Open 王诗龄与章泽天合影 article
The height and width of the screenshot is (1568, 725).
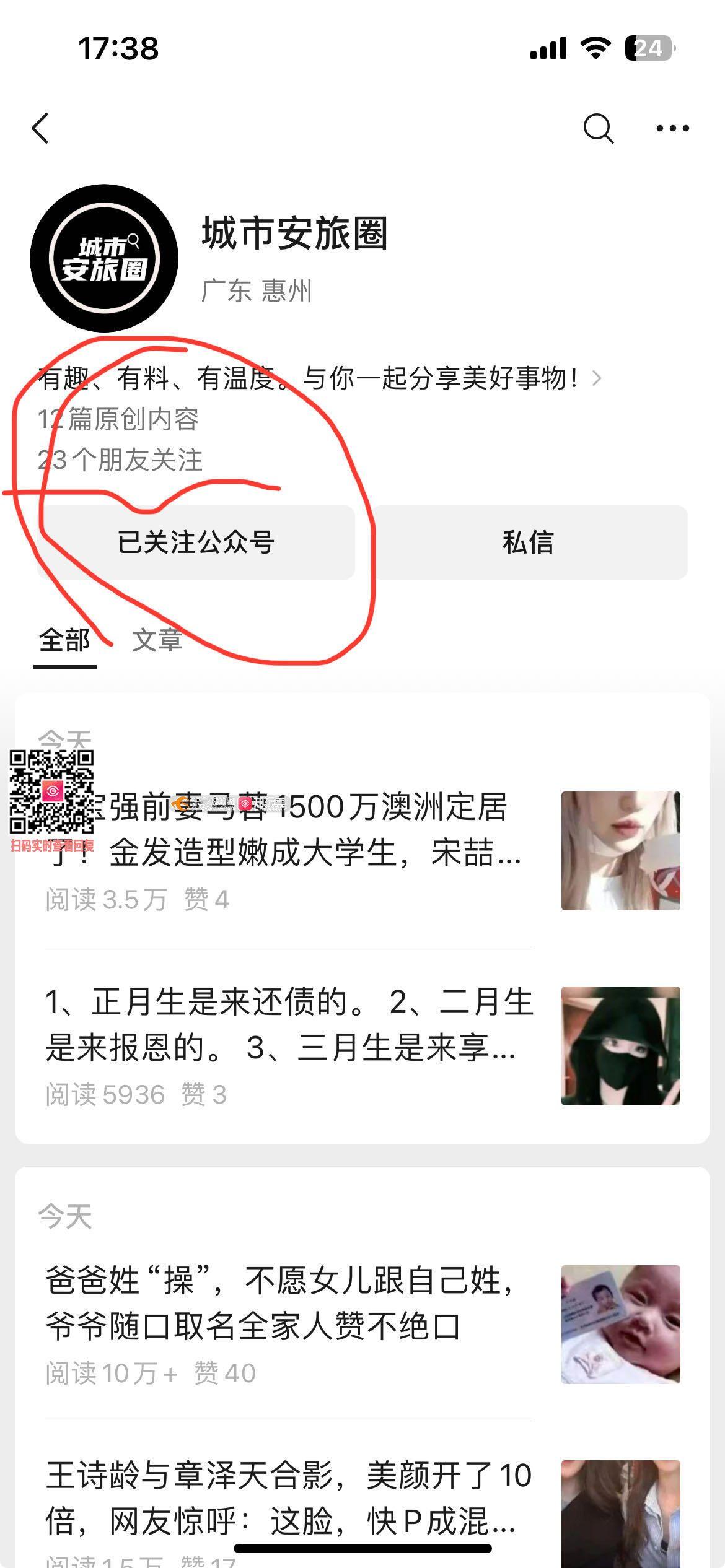pos(289,1497)
